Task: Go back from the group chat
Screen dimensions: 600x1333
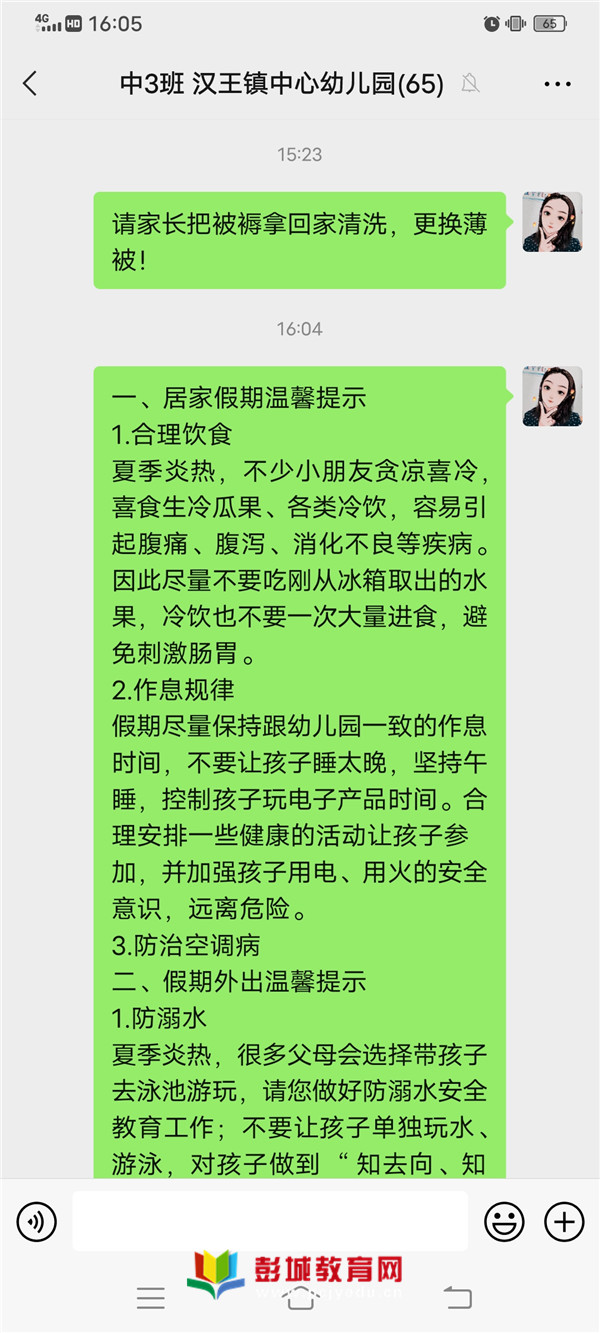Action: [30, 84]
